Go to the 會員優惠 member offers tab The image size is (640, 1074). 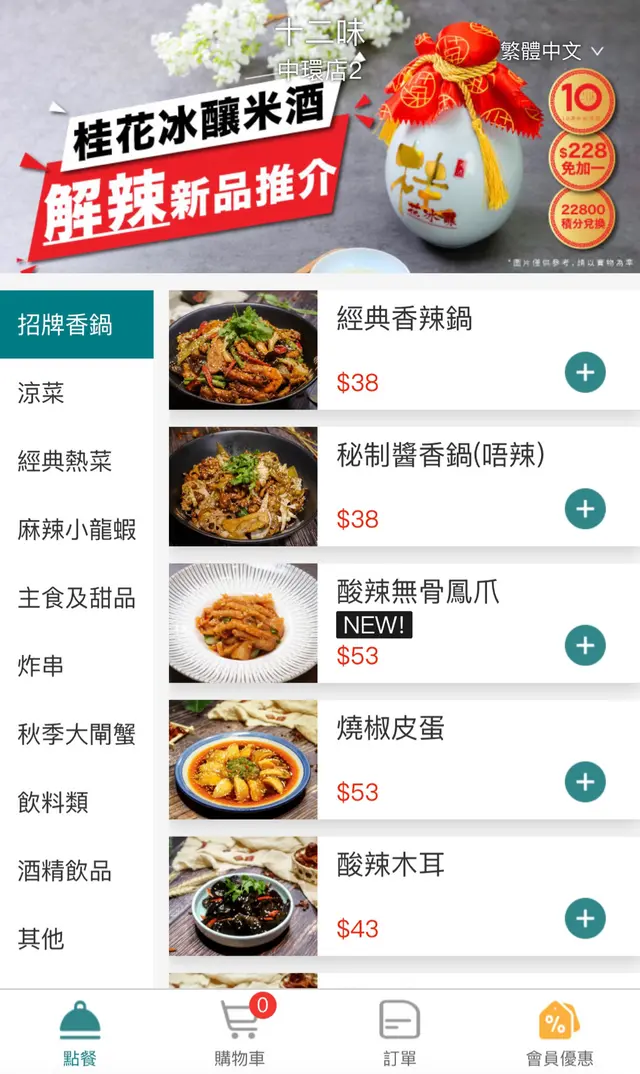[x=559, y=1032]
